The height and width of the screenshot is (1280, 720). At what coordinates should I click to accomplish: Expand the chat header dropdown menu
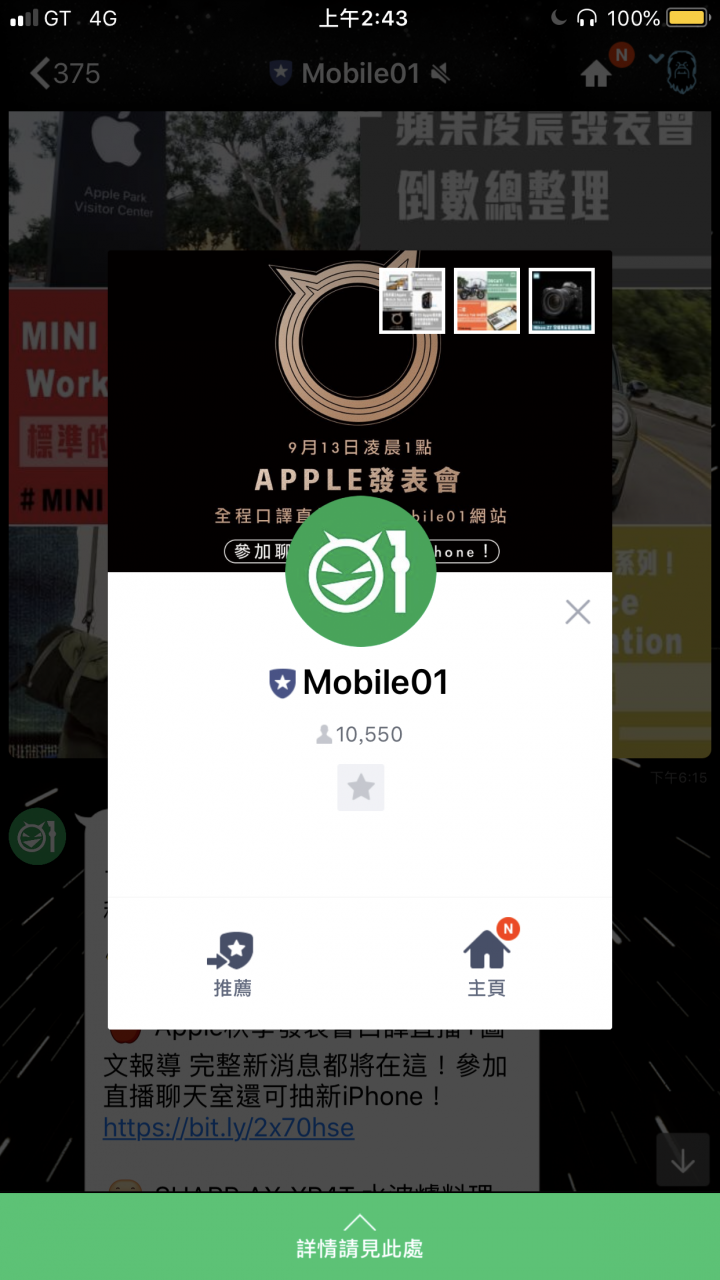coord(657,59)
